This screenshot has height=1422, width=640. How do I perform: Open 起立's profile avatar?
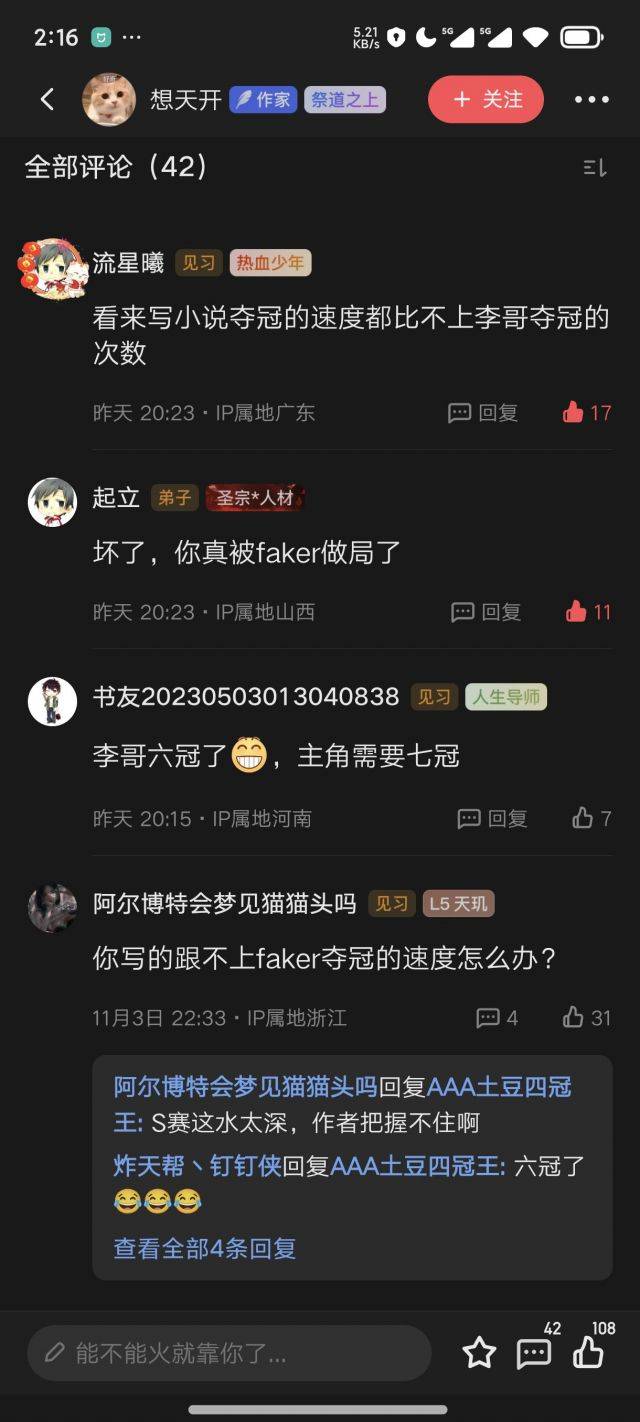point(52,502)
